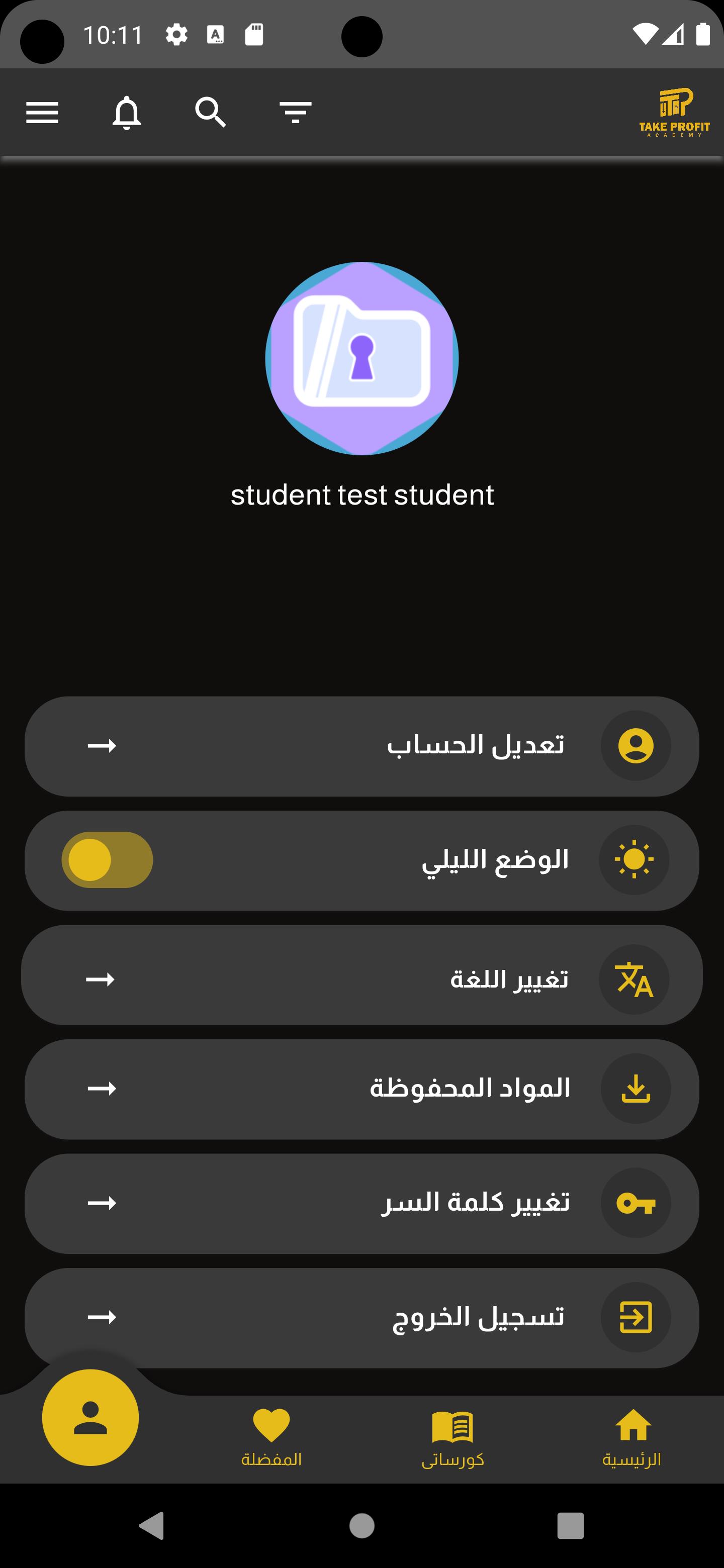This screenshot has width=724, height=1568.
Task: Open تعديل الحساب (edit account)
Action: (361, 746)
